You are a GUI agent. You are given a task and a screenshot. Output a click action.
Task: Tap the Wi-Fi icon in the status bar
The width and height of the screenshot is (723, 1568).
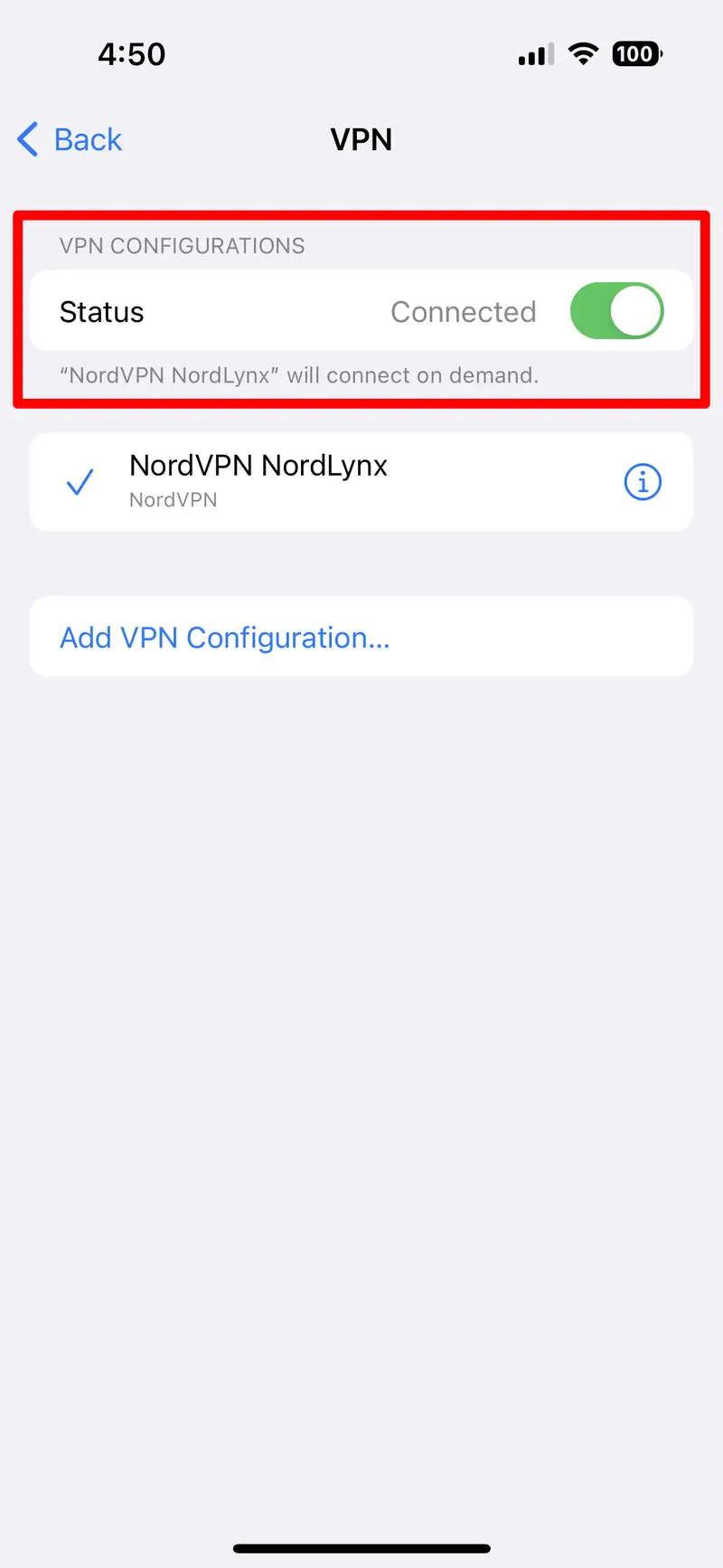pyautogui.click(x=584, y=53)
